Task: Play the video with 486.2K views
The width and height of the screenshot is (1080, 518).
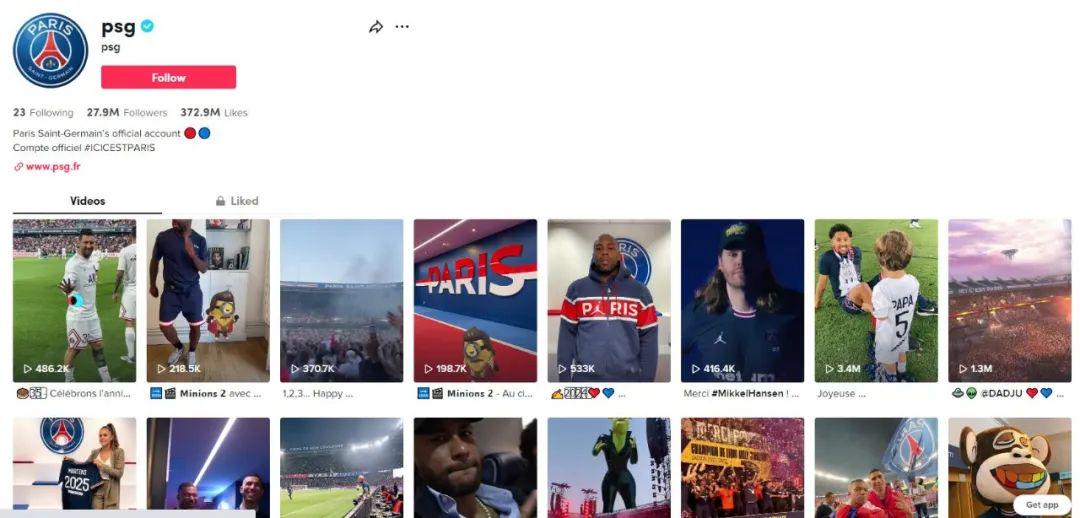Action: 74,300
